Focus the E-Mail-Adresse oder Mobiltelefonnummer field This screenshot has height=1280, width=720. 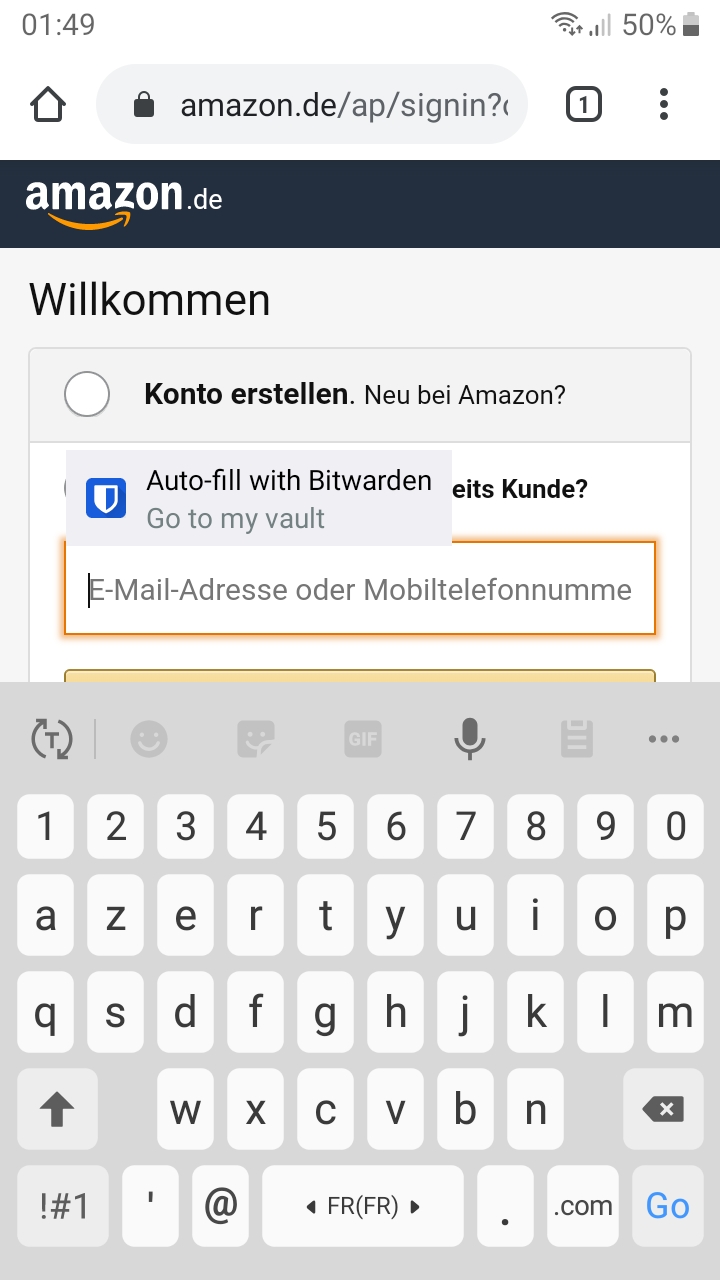tap(360, 590)
